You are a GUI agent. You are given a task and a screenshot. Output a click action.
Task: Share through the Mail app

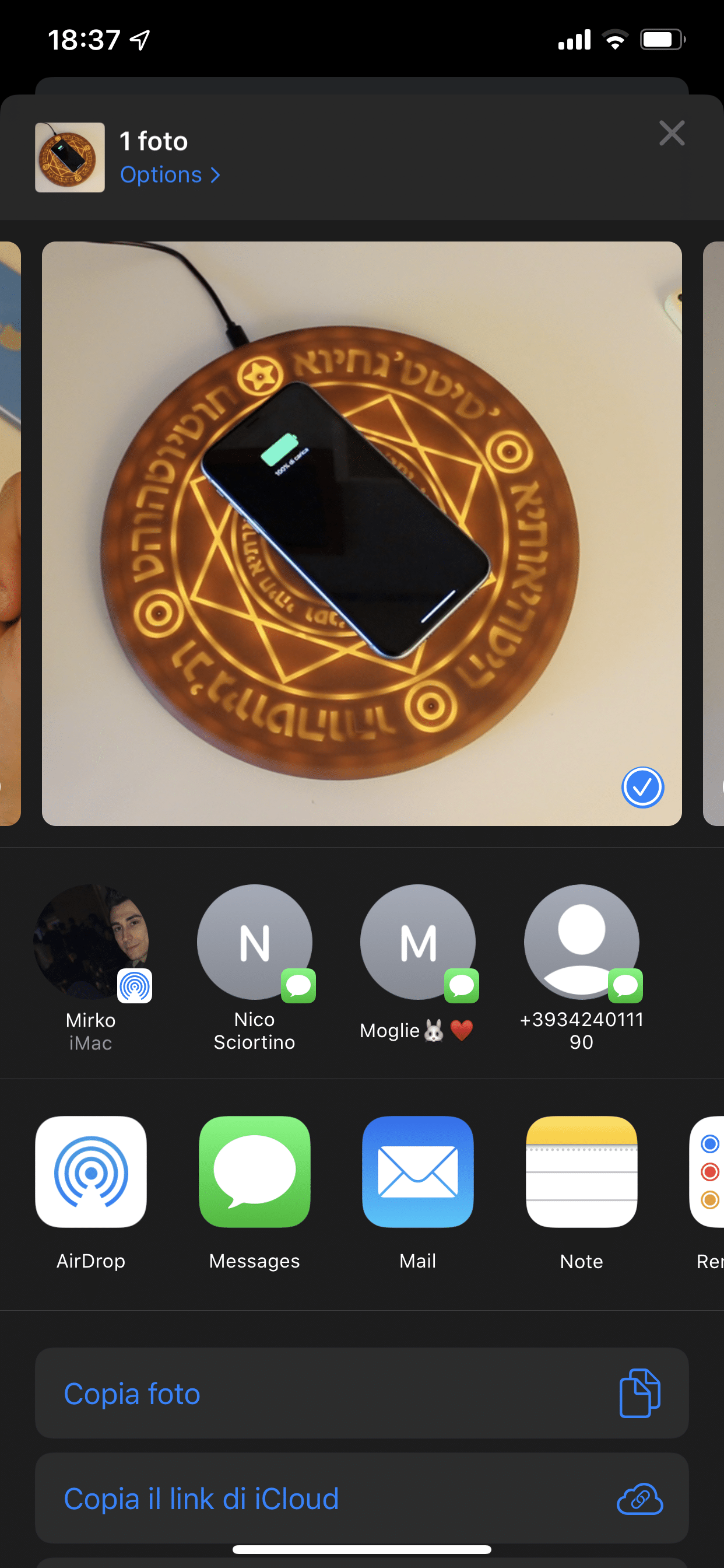coord(418,1172)
